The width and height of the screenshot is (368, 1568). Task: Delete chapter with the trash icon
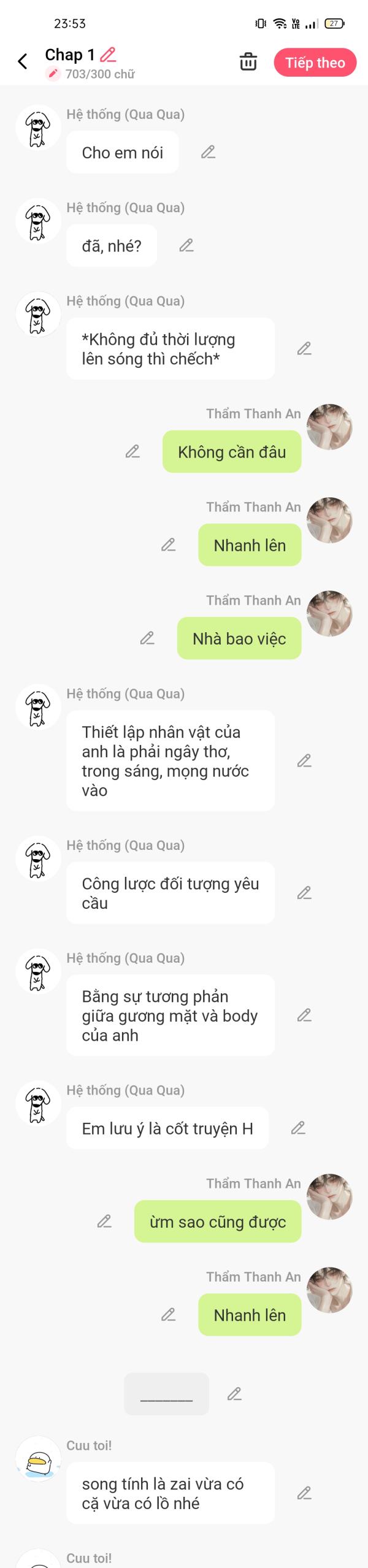tap(248, 62)
